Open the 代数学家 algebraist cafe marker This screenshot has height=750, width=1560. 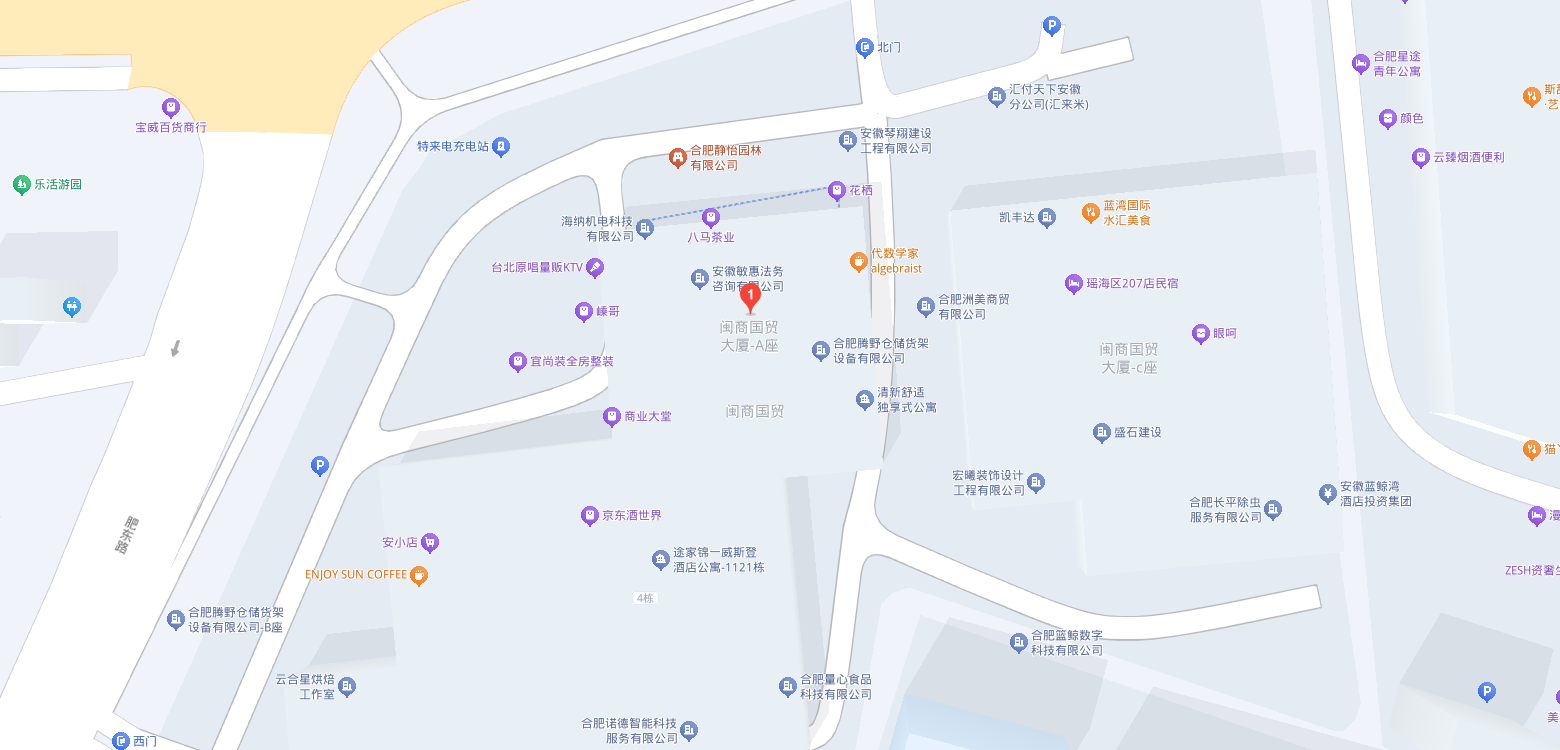coord(858,261)
